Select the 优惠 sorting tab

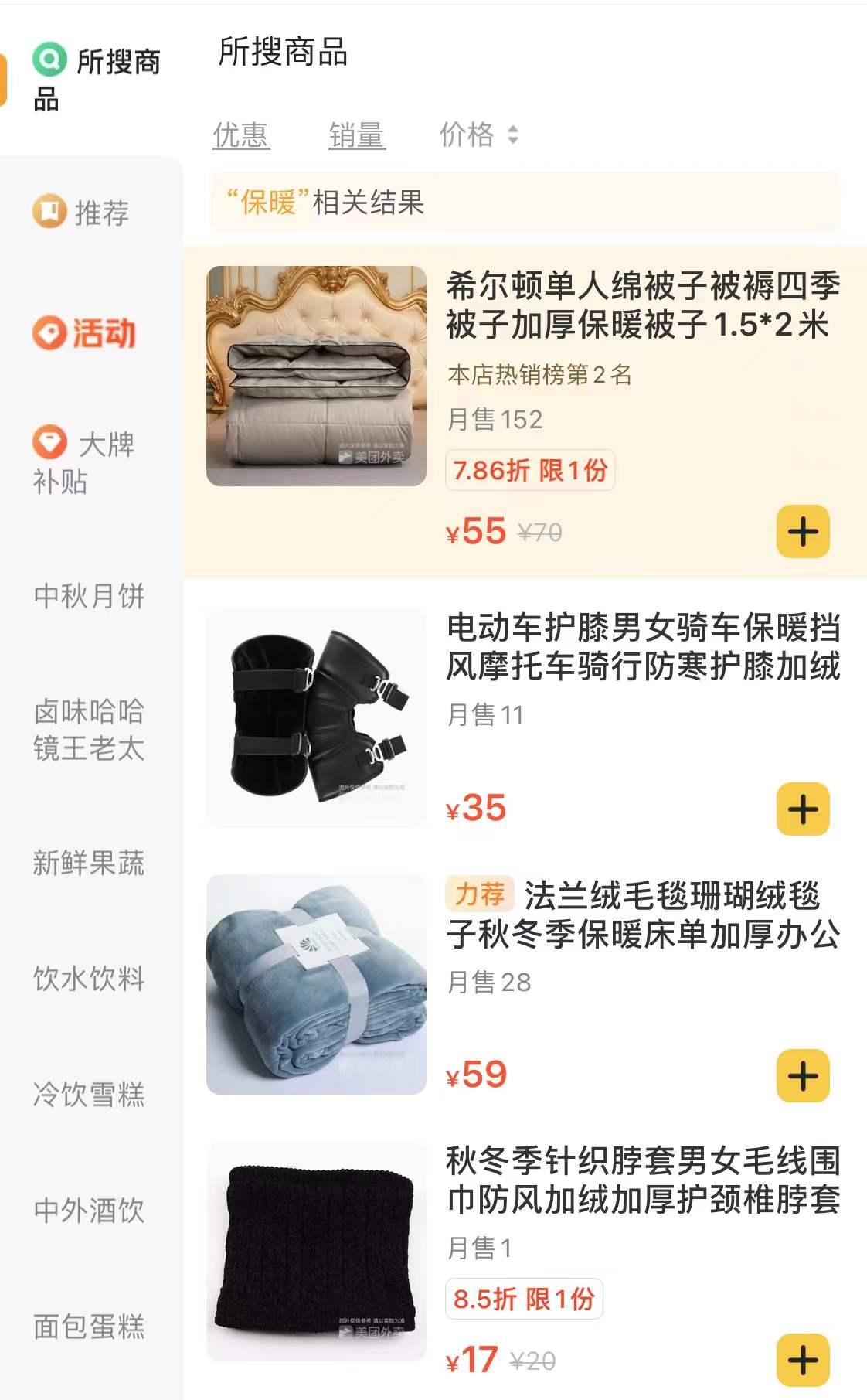coord(241,136)
